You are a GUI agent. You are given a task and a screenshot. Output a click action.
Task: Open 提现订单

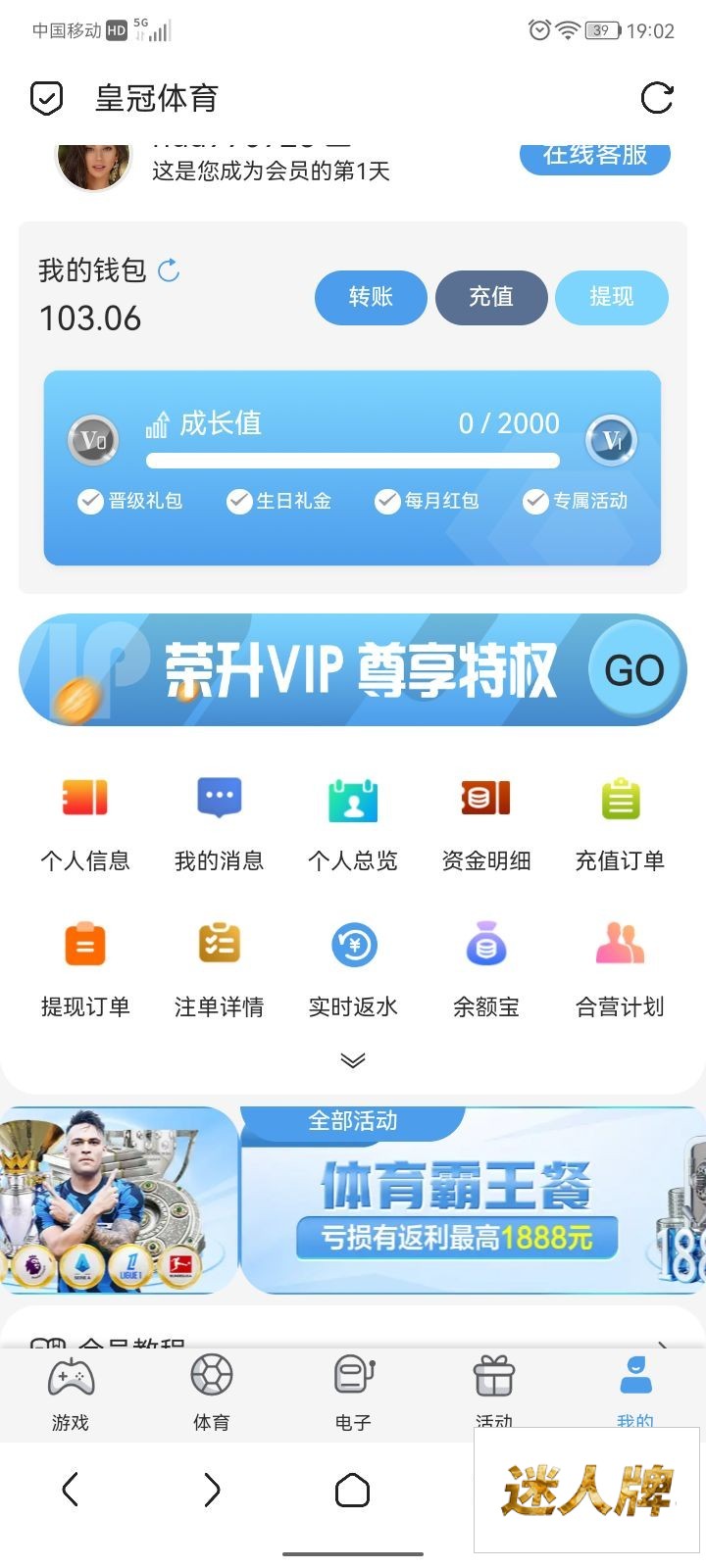tap(85, 967)
